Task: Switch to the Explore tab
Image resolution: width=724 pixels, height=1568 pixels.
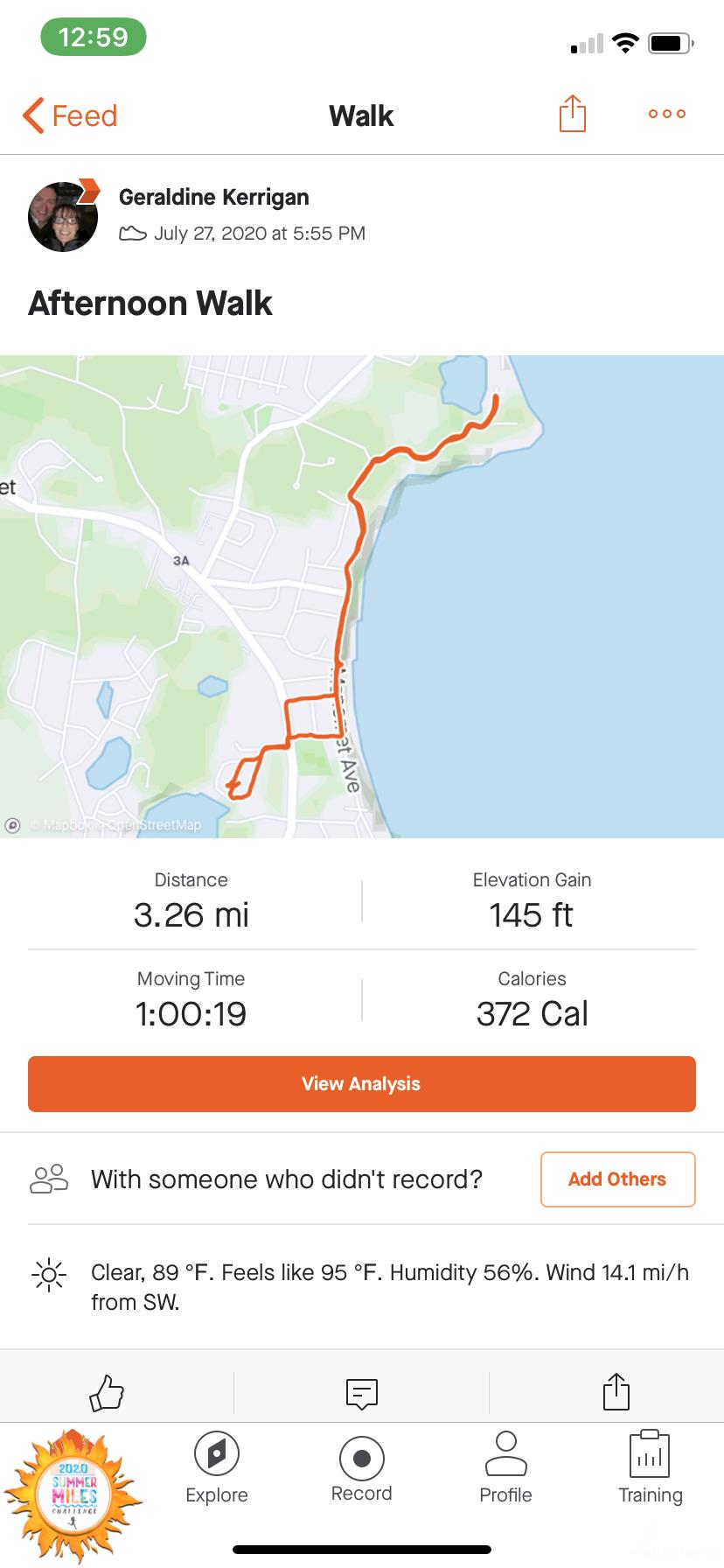Action: [x=217, y=1470]
